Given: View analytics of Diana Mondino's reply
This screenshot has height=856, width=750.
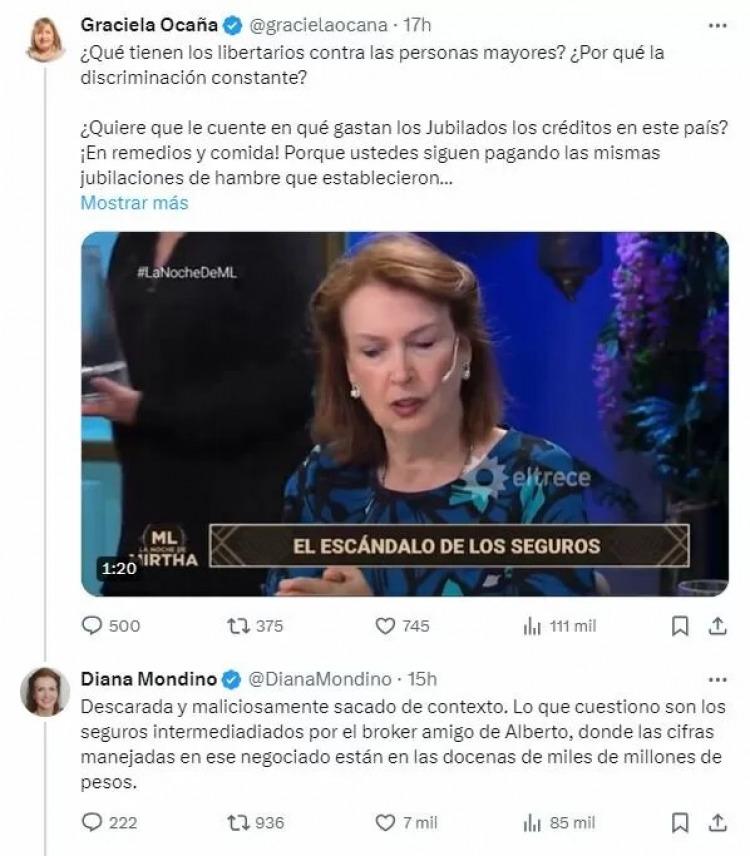Looking at the screenshot, I should click(532, 823).
